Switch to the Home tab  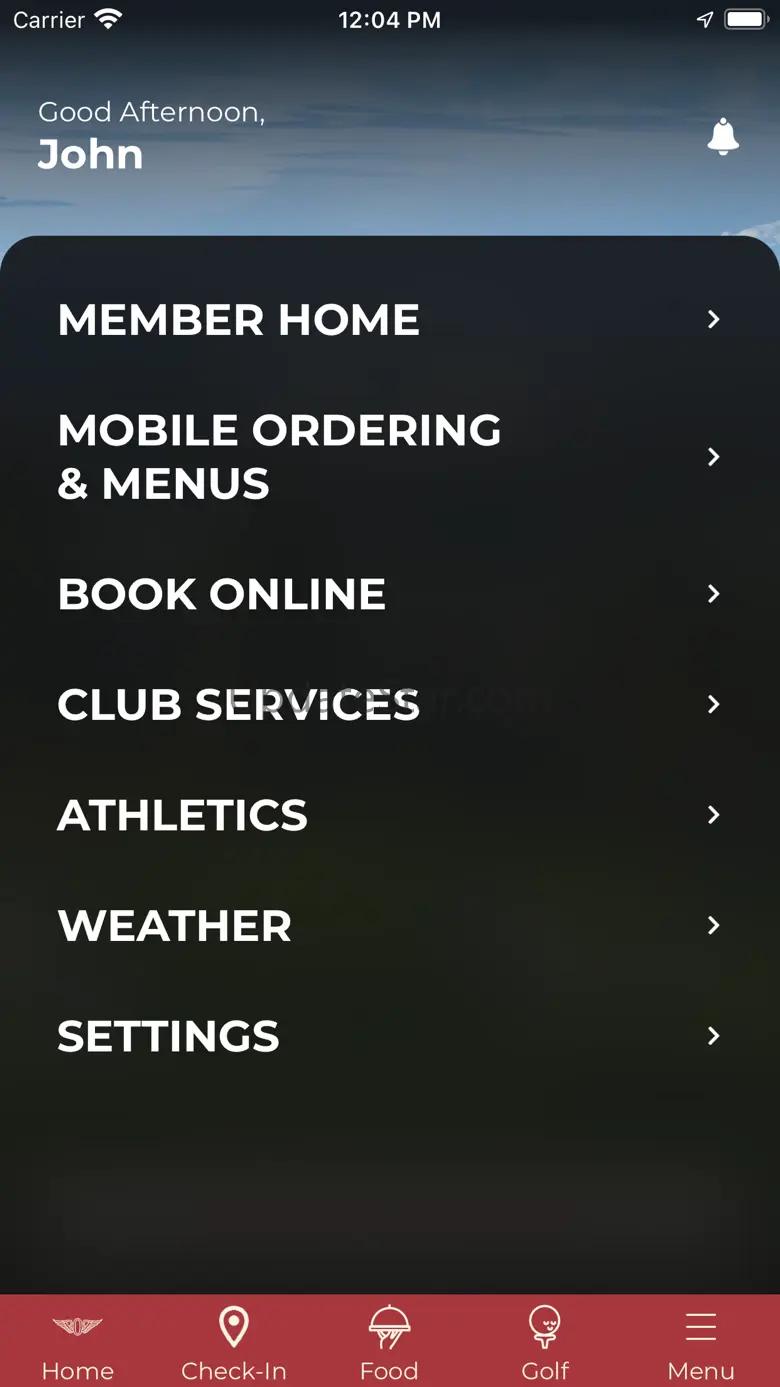coord(78,1343)
